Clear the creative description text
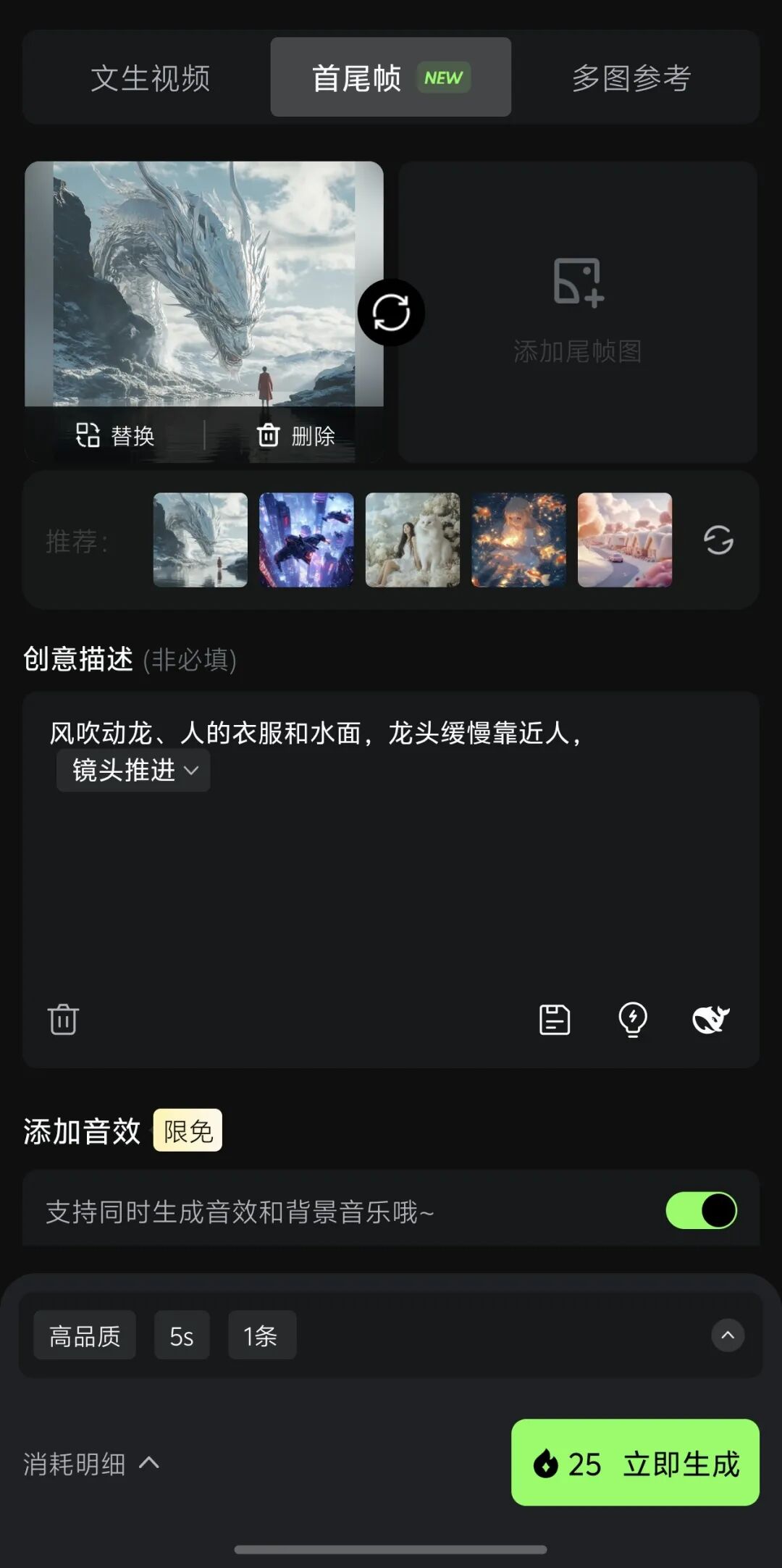Viewport: 782px width, 1568px height. click(x=63, y=1020)
